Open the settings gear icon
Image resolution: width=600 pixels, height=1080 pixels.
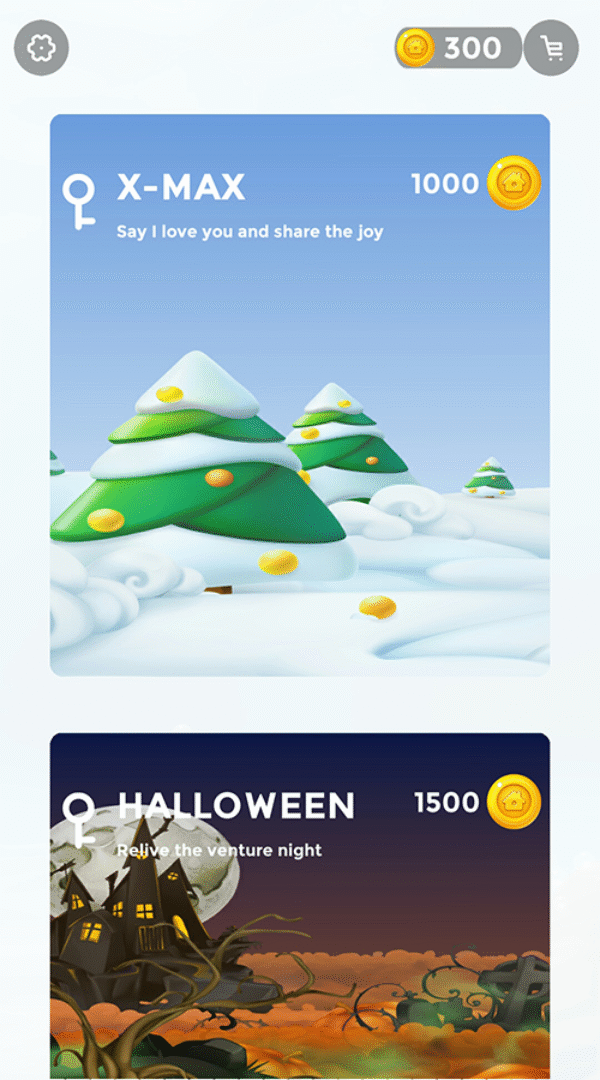coord(41,48)
